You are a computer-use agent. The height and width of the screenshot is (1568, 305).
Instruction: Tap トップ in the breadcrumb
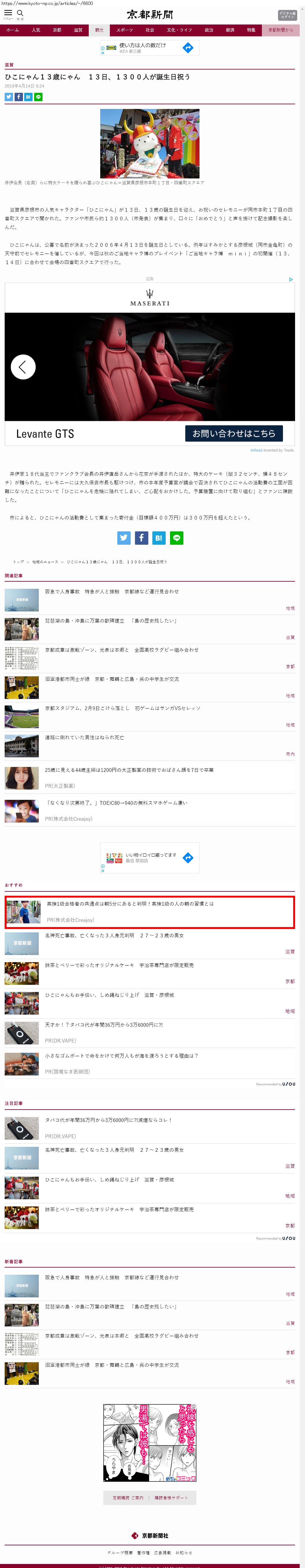tap(19, 562)
